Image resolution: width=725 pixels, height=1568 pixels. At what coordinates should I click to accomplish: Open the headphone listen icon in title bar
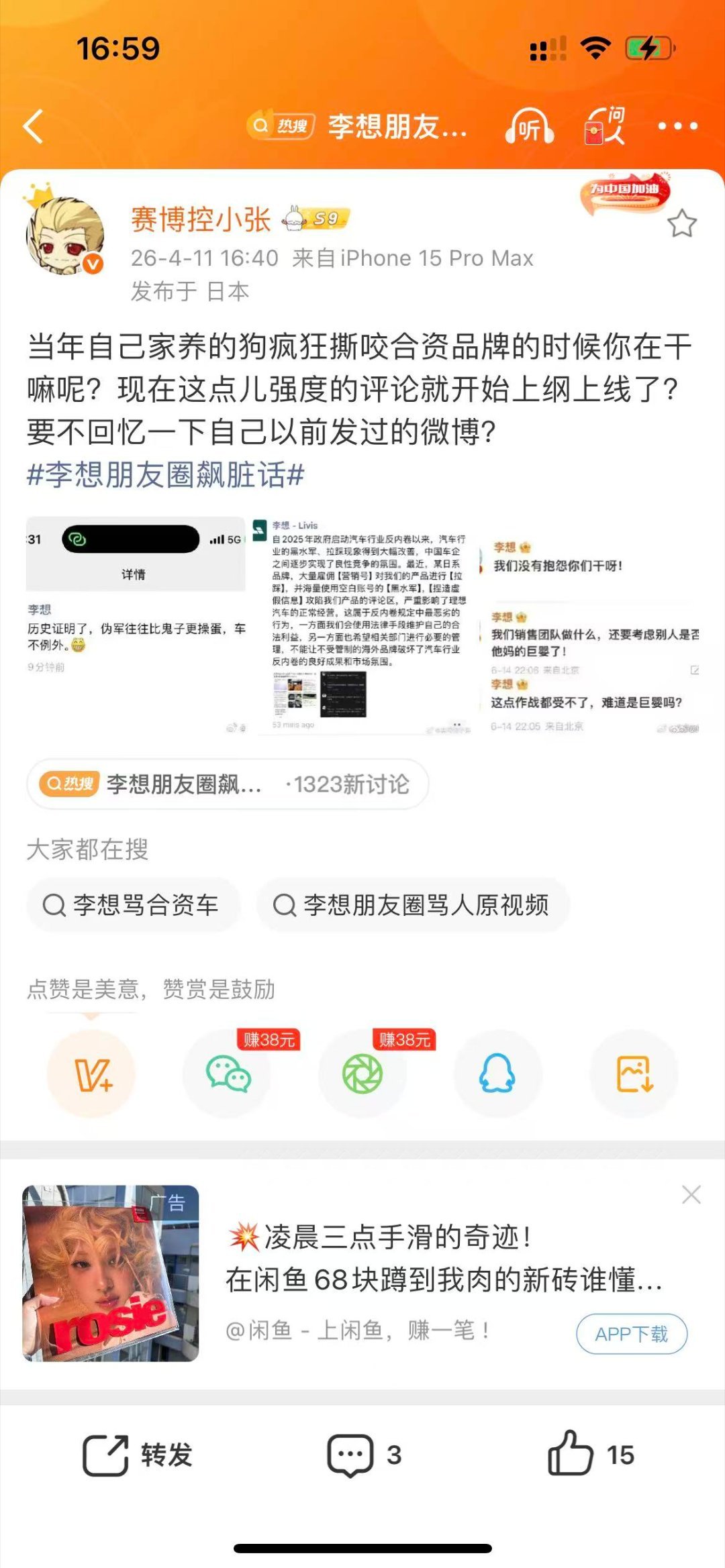[530, 125]
